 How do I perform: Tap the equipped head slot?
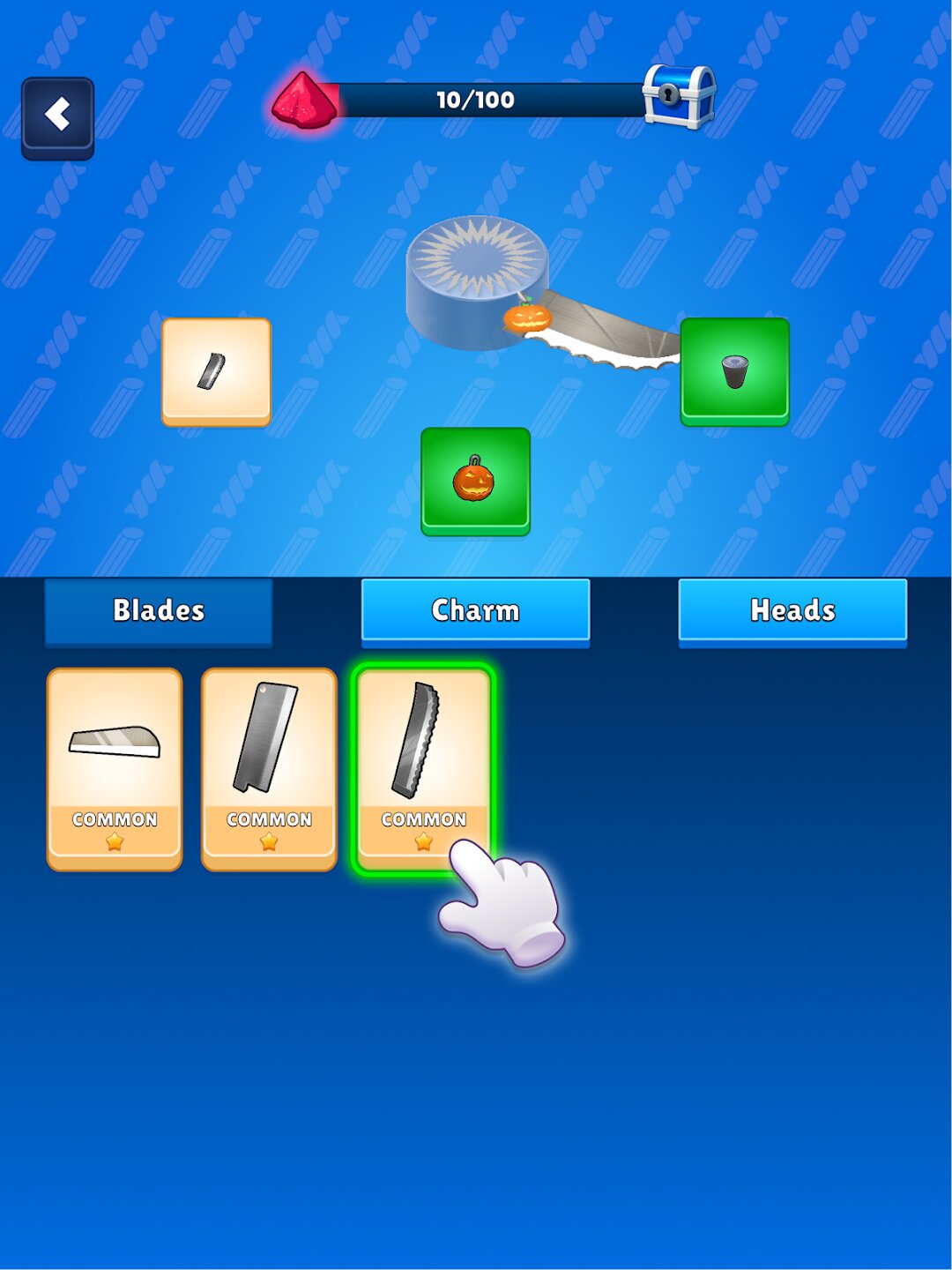(x=734, y=371)
